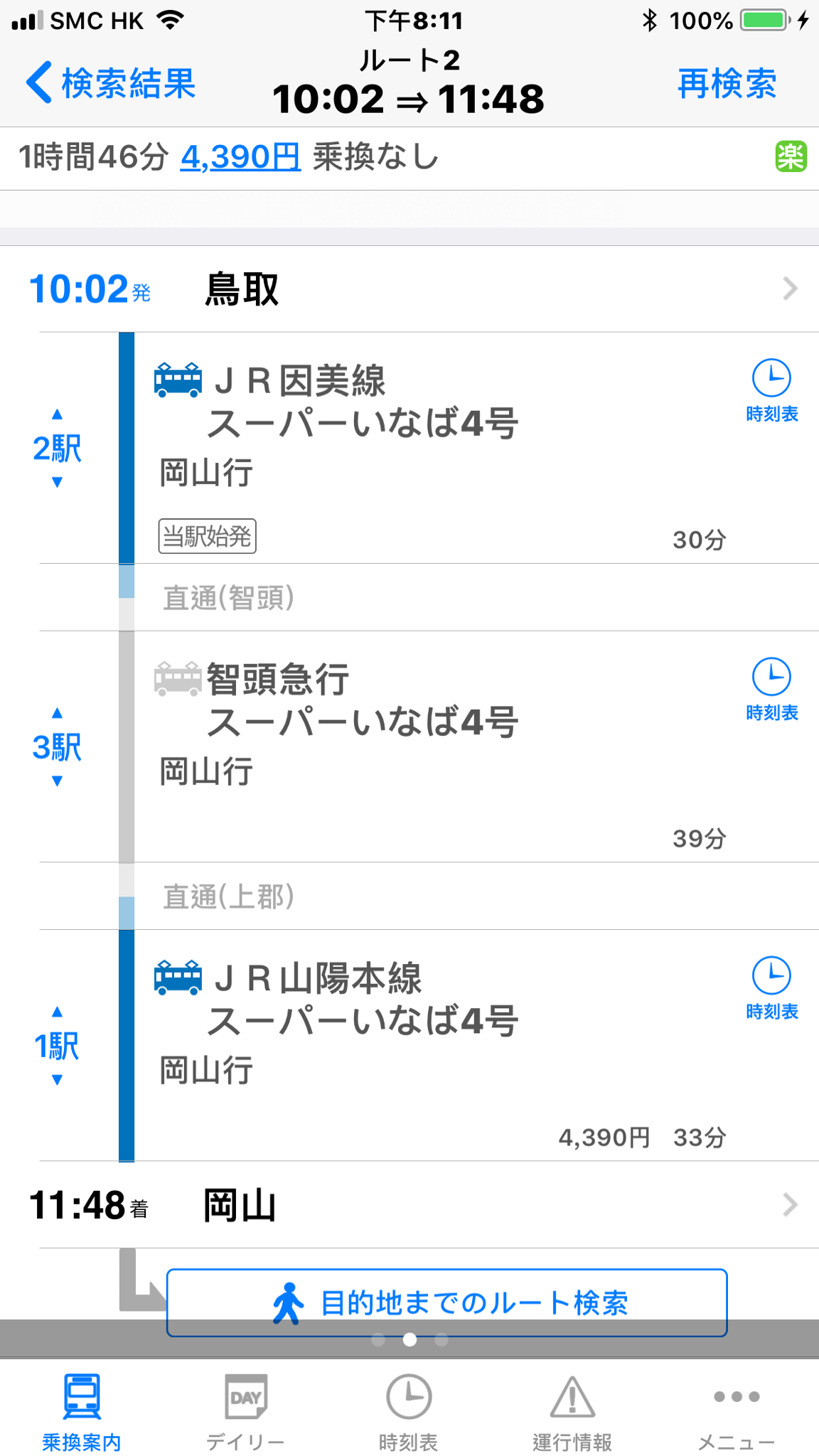The height and width of the screenshot is (1456, 819).
Task: Open the 岡山 arrival station row
Action: point(409,1205)
